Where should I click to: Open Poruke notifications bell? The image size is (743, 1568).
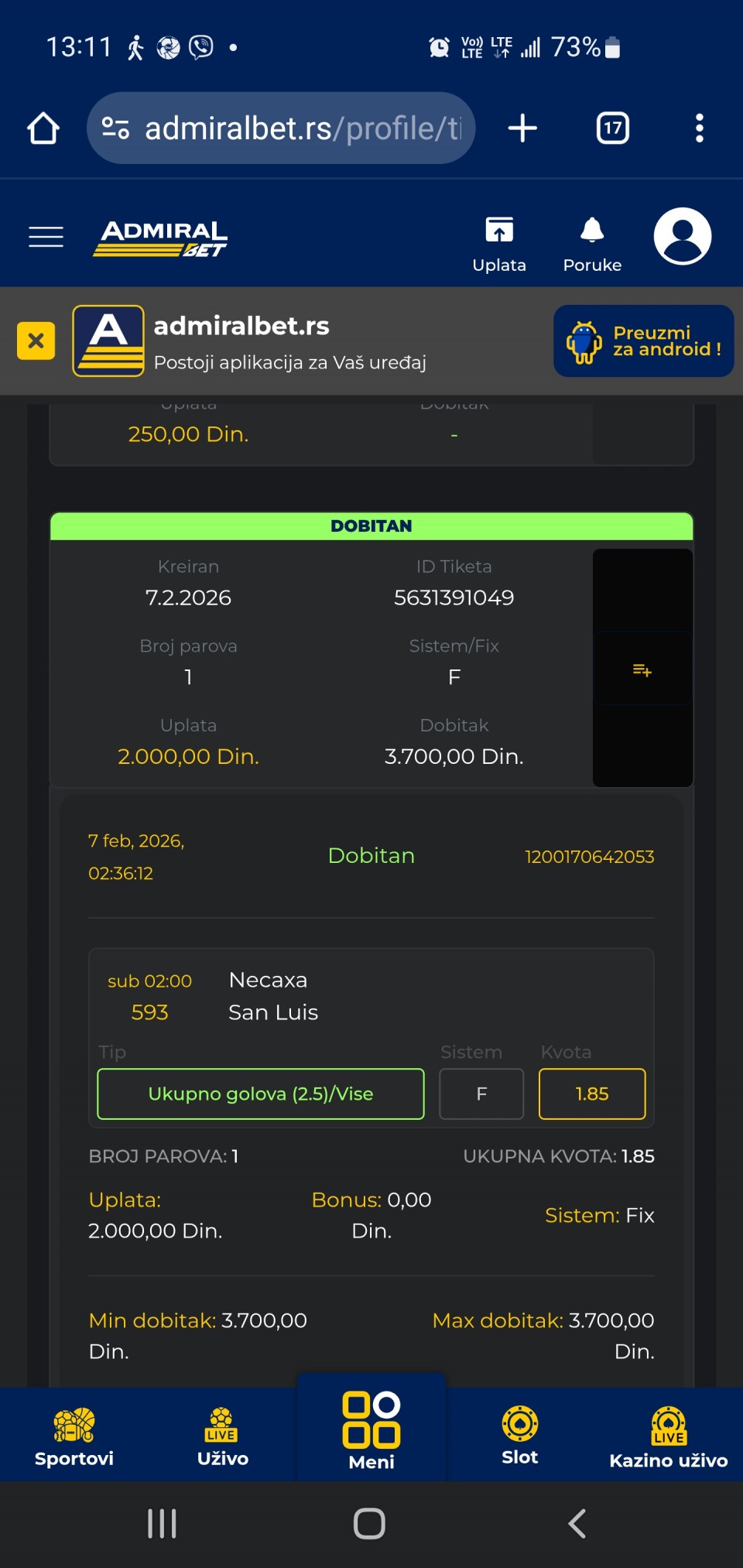pyautogui.click(x=592, y=244)
